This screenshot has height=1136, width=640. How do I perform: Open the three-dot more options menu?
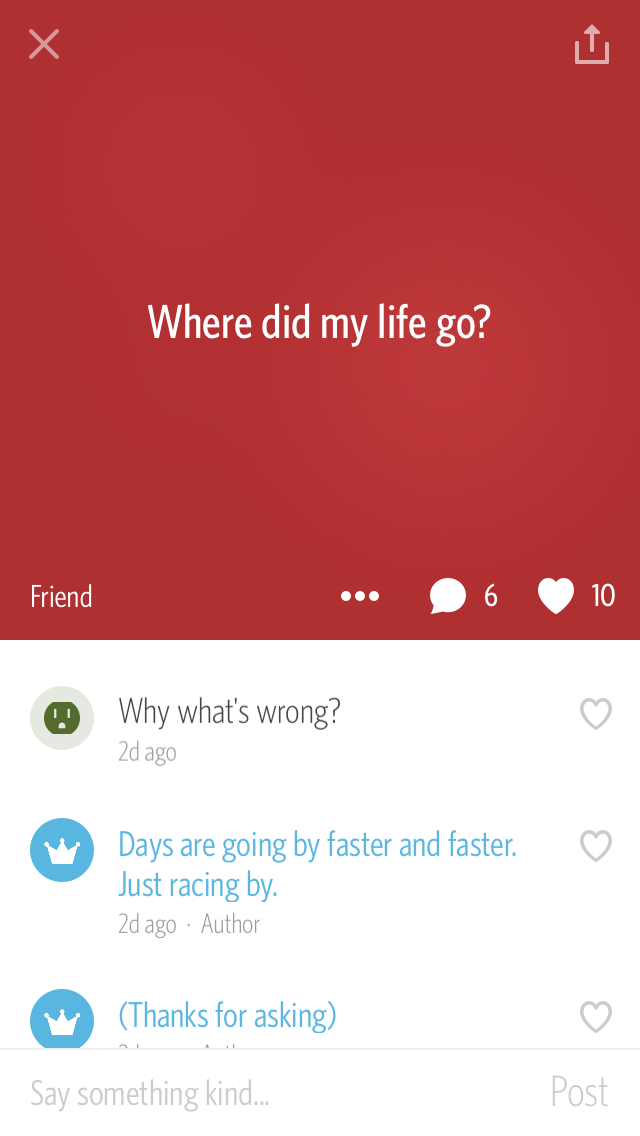pos(360,596)
